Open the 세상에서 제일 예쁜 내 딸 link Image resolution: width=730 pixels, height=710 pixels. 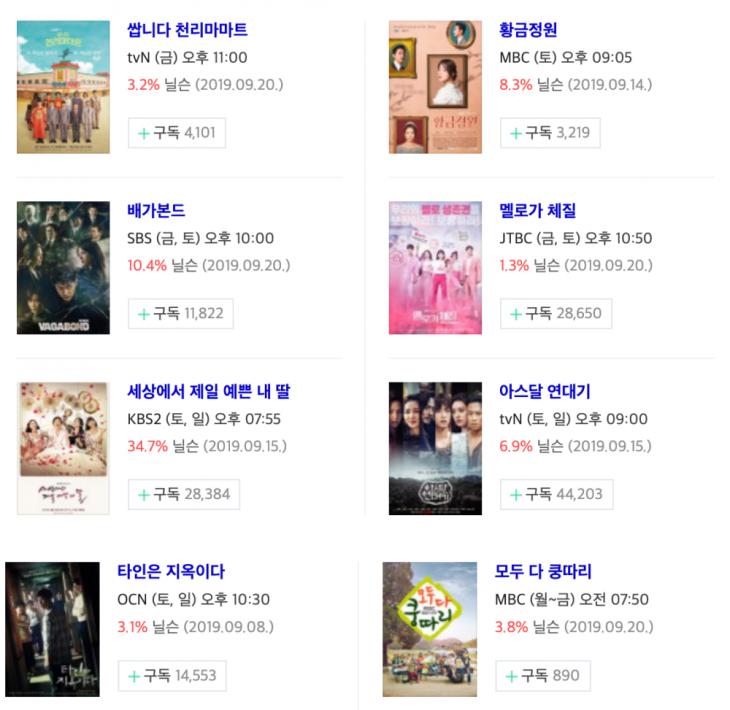pyautogui.click(x=209, y=391)
